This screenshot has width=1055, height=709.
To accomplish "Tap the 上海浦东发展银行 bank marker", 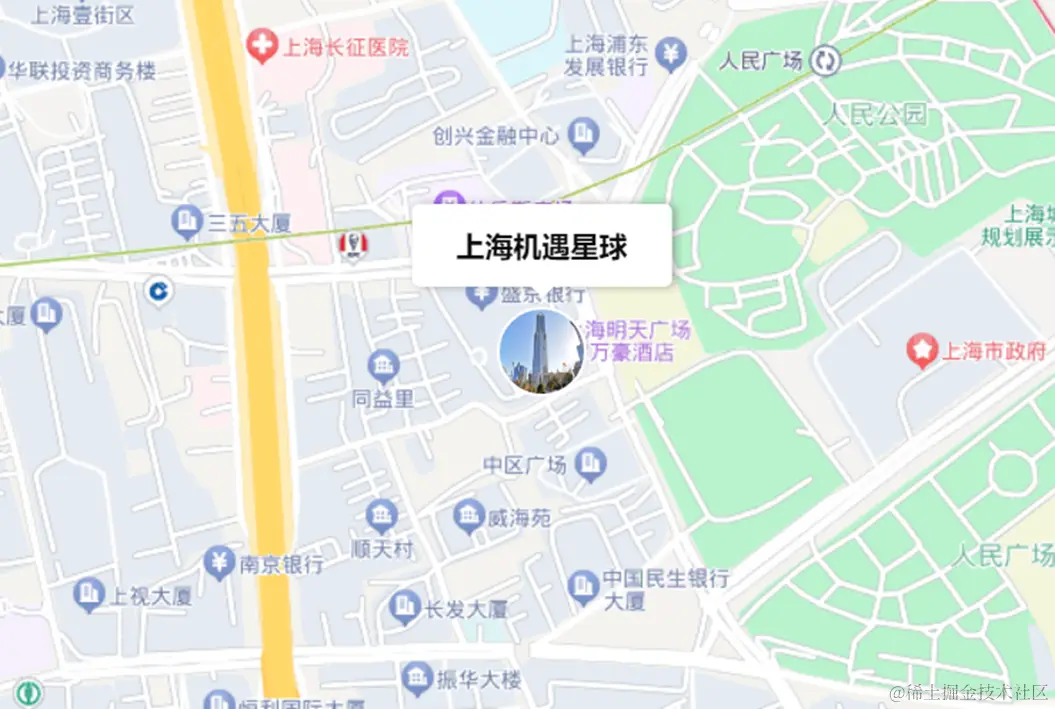I will 673,53.
